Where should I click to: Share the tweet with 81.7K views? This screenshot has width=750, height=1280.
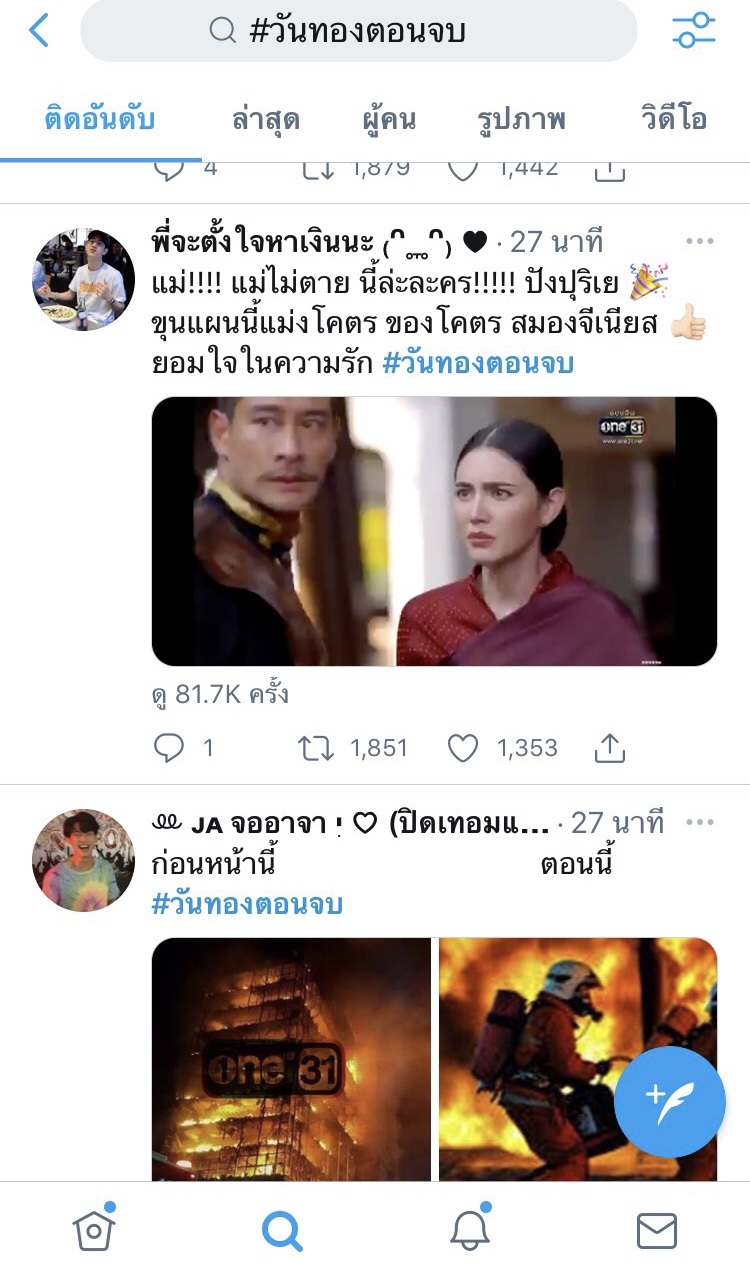pyautogui.click(x=610, y=748)
